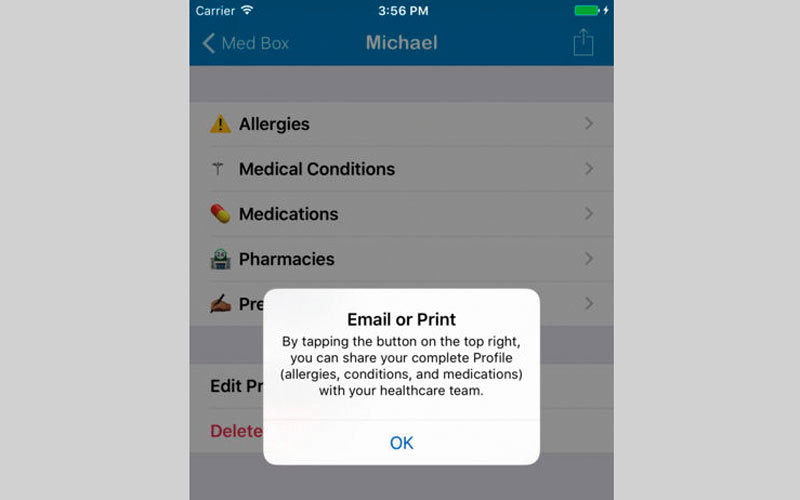The image size is (800, 500).
Task: Open Medical Conditions
Action: pos(400,169)
